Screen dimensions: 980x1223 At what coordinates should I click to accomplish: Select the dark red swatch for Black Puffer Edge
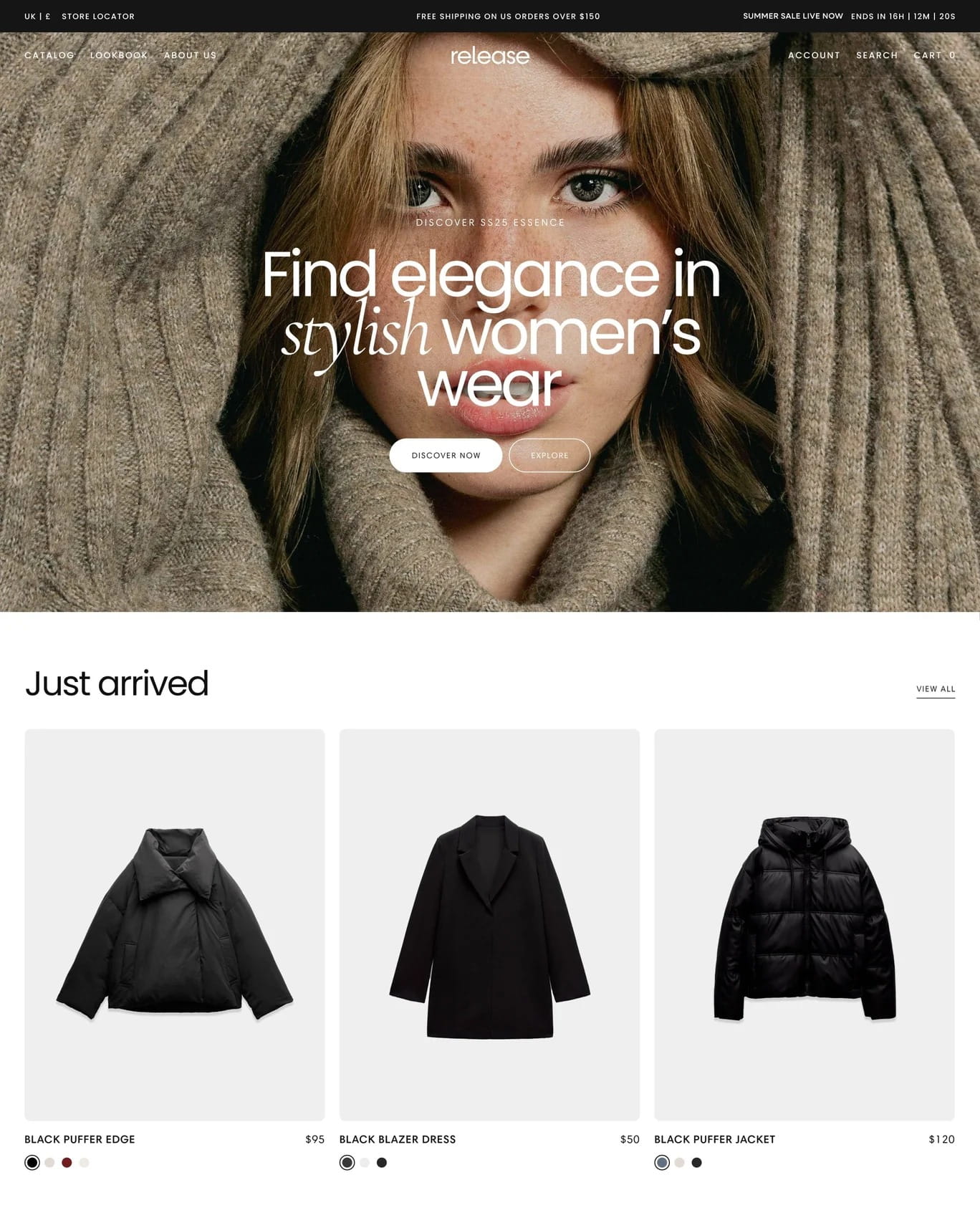(67, 1163)
